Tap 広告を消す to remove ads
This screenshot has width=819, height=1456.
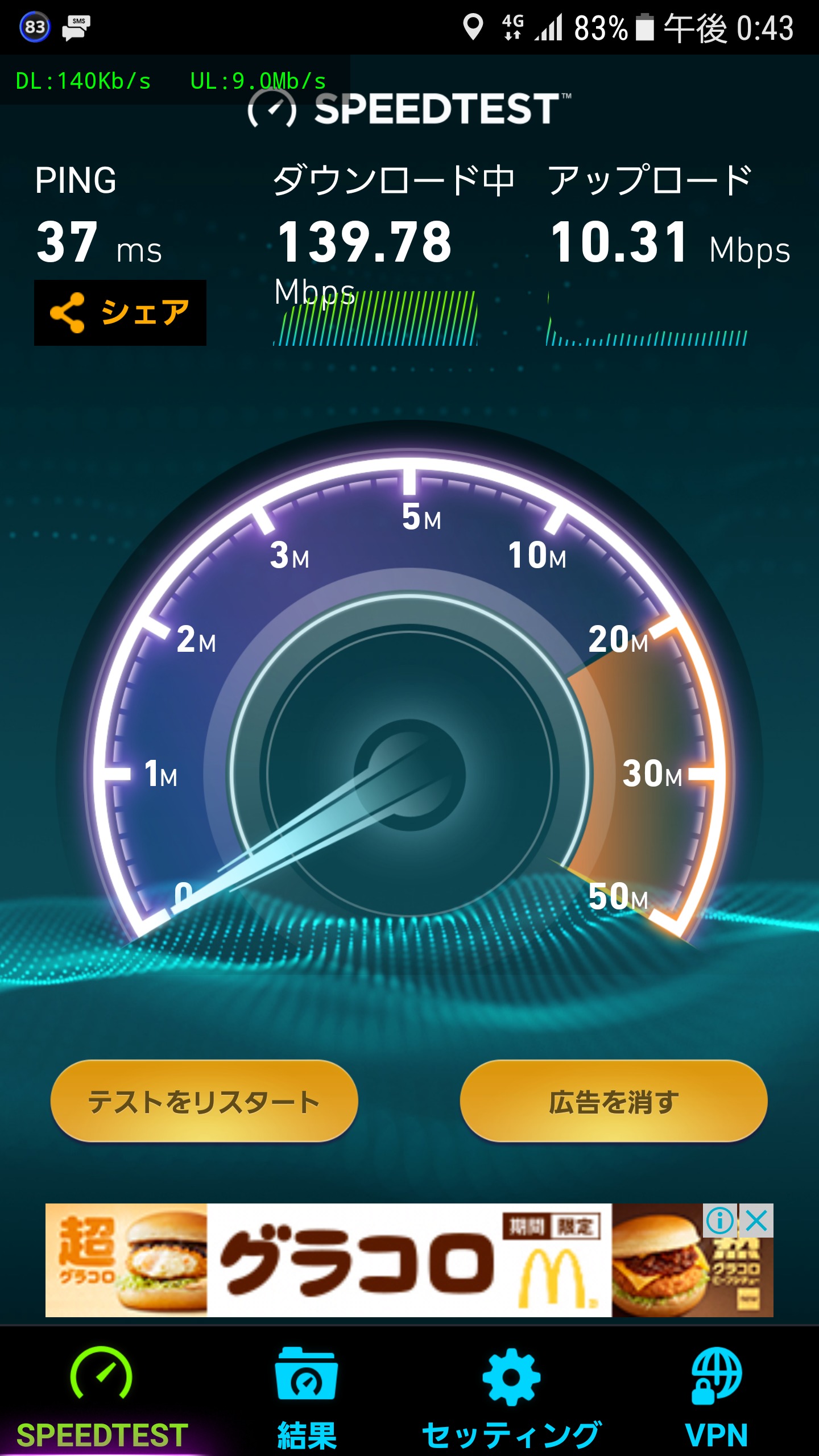613,1101
